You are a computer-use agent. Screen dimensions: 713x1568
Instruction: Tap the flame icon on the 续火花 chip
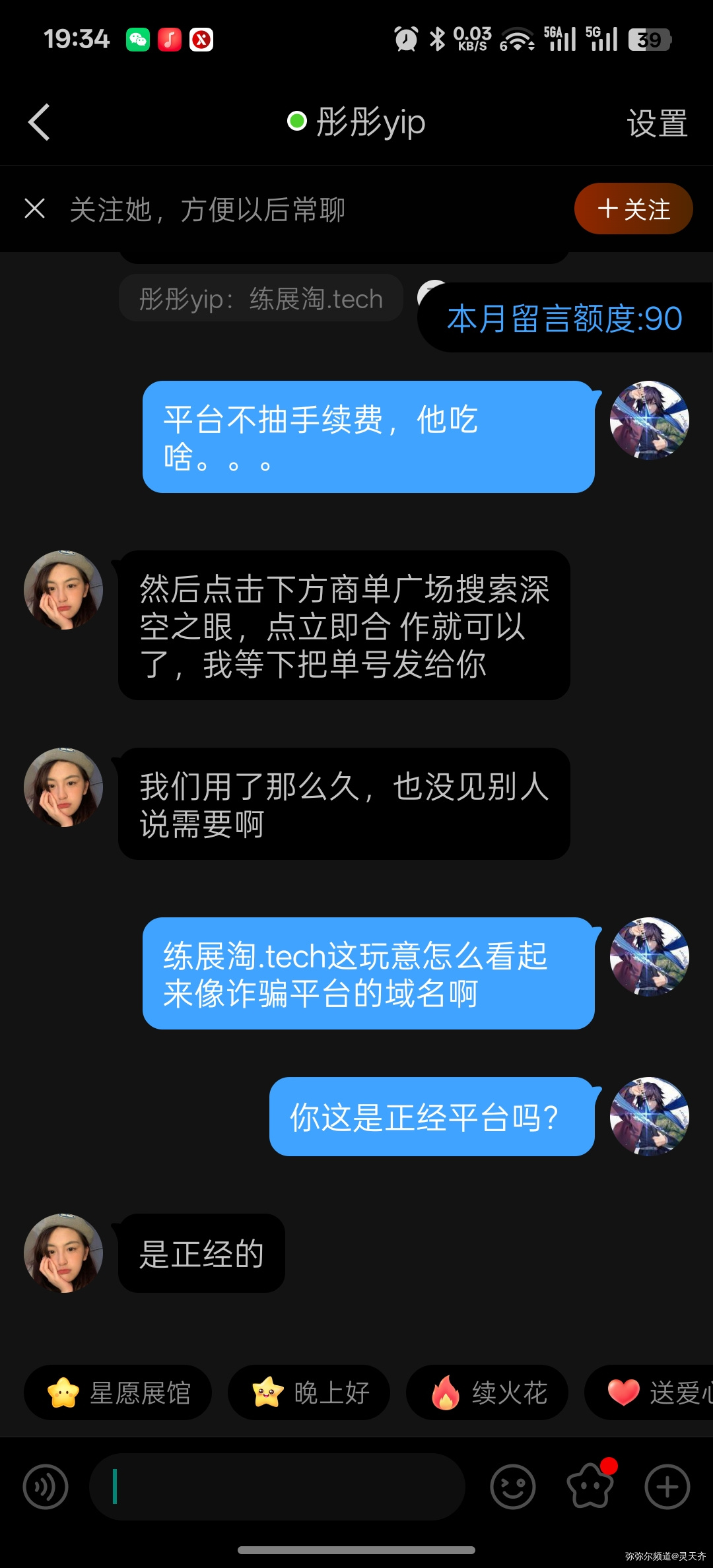pos(446,1392)
